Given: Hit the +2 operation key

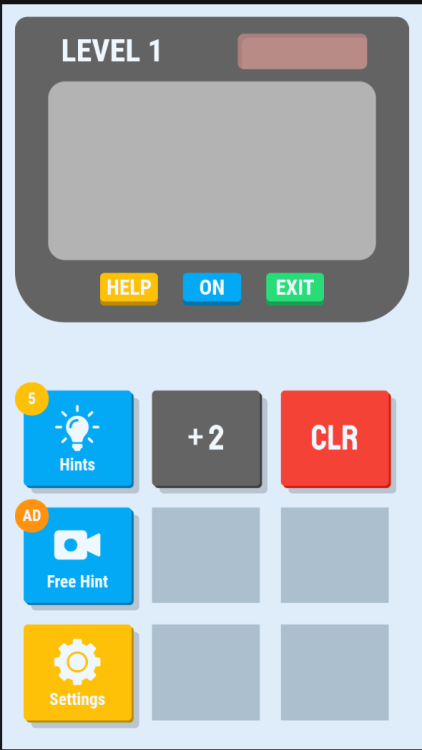Looking at the screenshot, I should 207,439.
